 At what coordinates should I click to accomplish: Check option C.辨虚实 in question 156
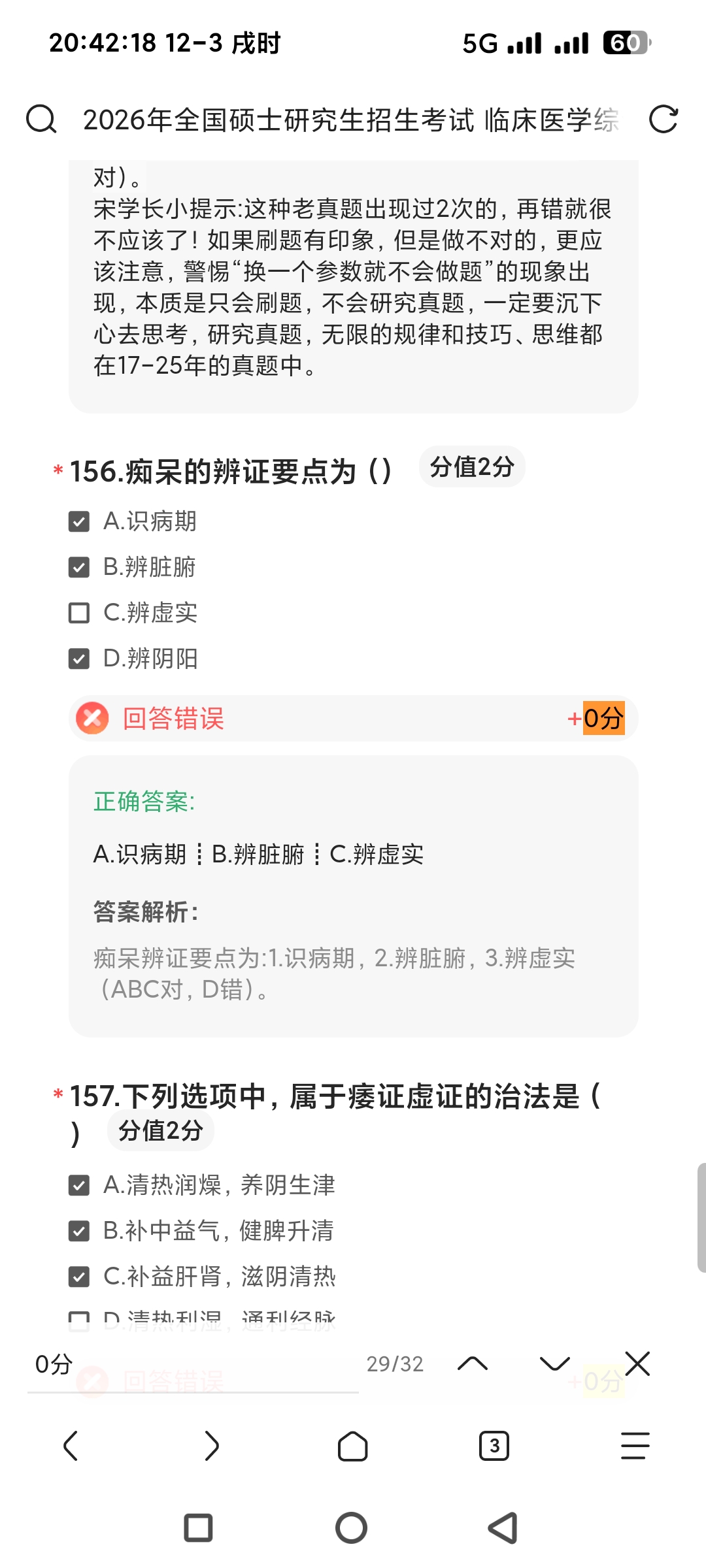(x=79, y=613)
